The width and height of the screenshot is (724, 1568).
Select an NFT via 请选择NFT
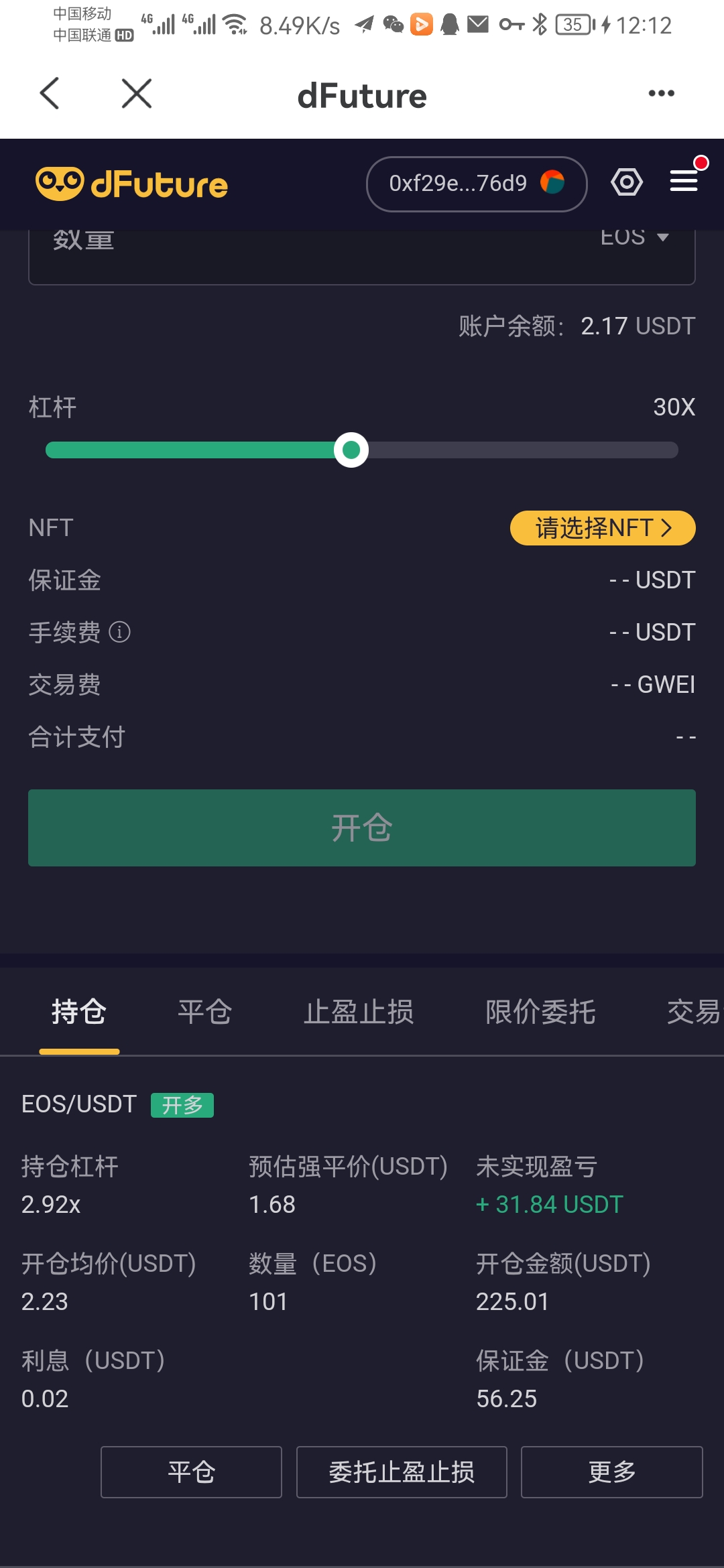[602, 528]
